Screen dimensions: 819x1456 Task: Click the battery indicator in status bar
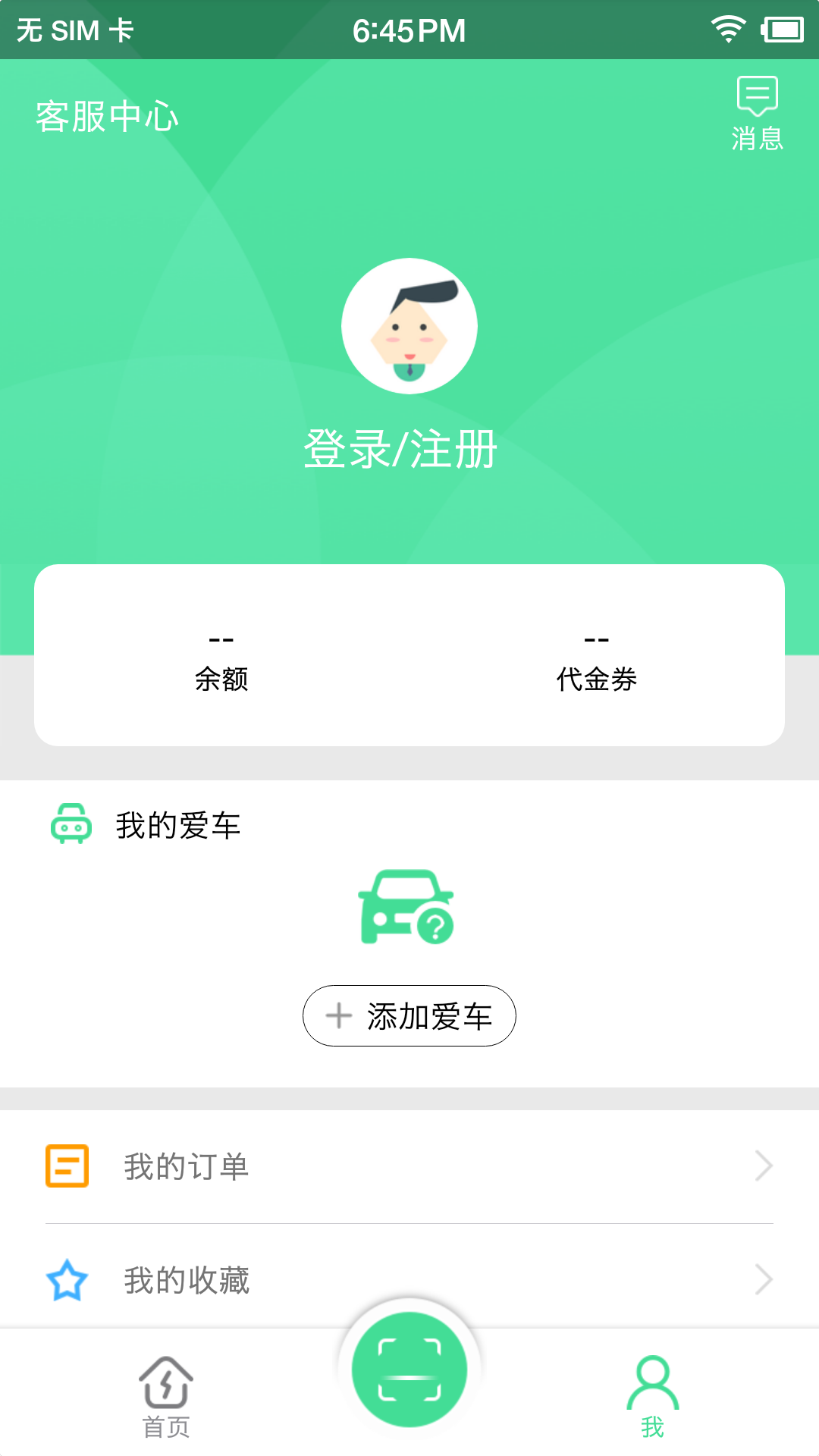(x=783, y=29)
